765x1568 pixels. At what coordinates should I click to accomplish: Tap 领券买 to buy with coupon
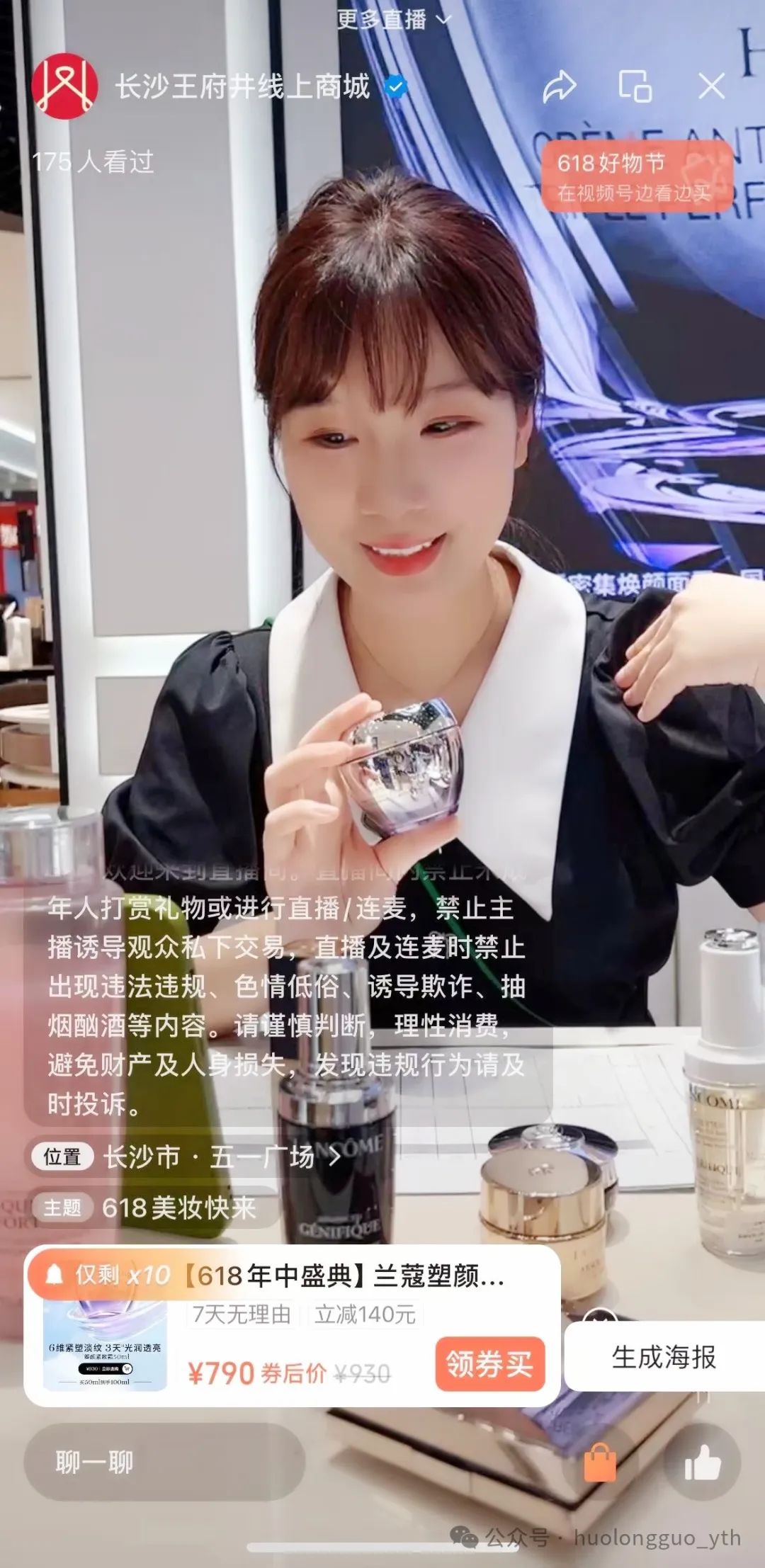[489, 1363]
